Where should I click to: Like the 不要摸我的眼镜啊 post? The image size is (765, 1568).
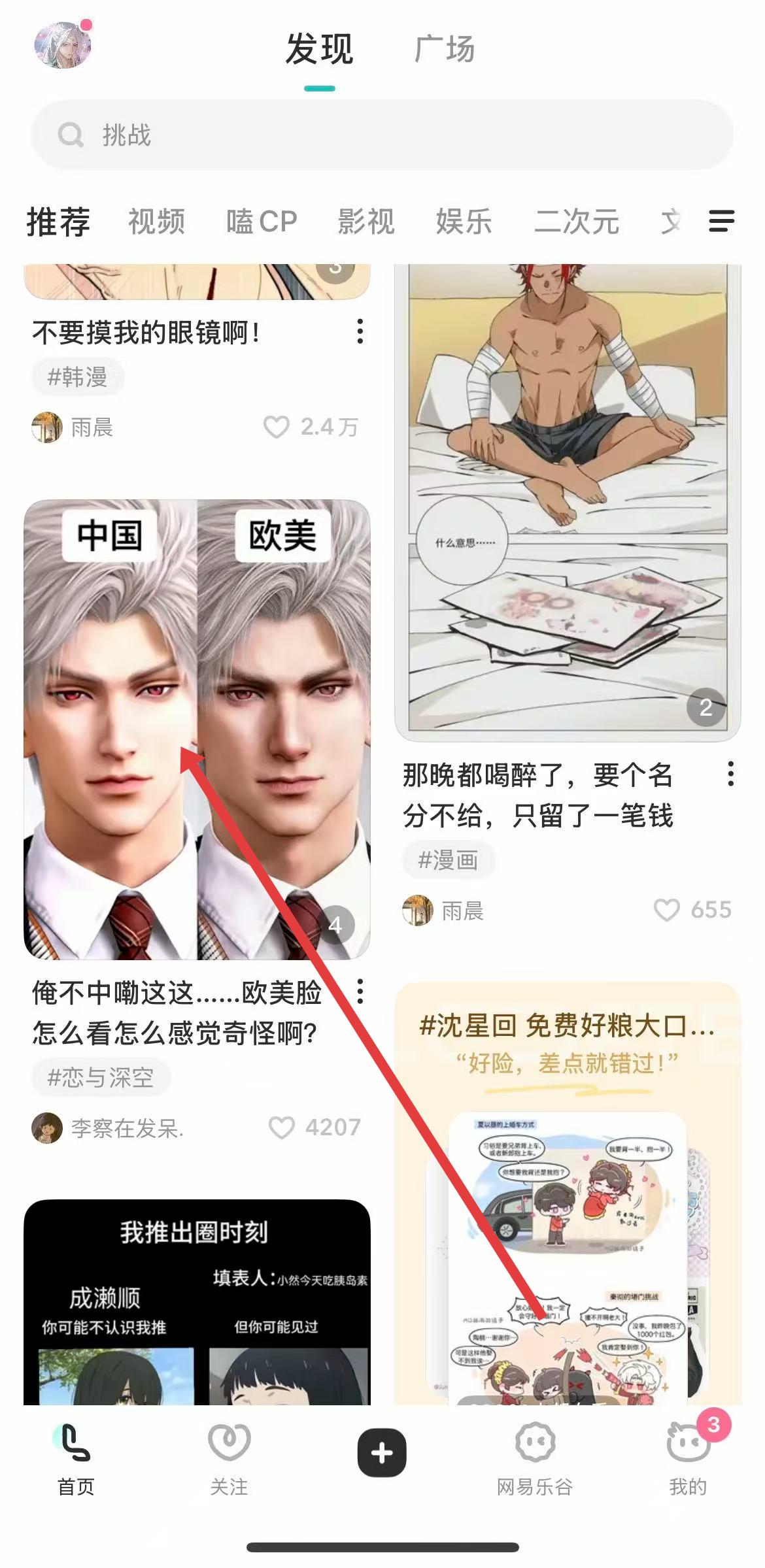277,427
